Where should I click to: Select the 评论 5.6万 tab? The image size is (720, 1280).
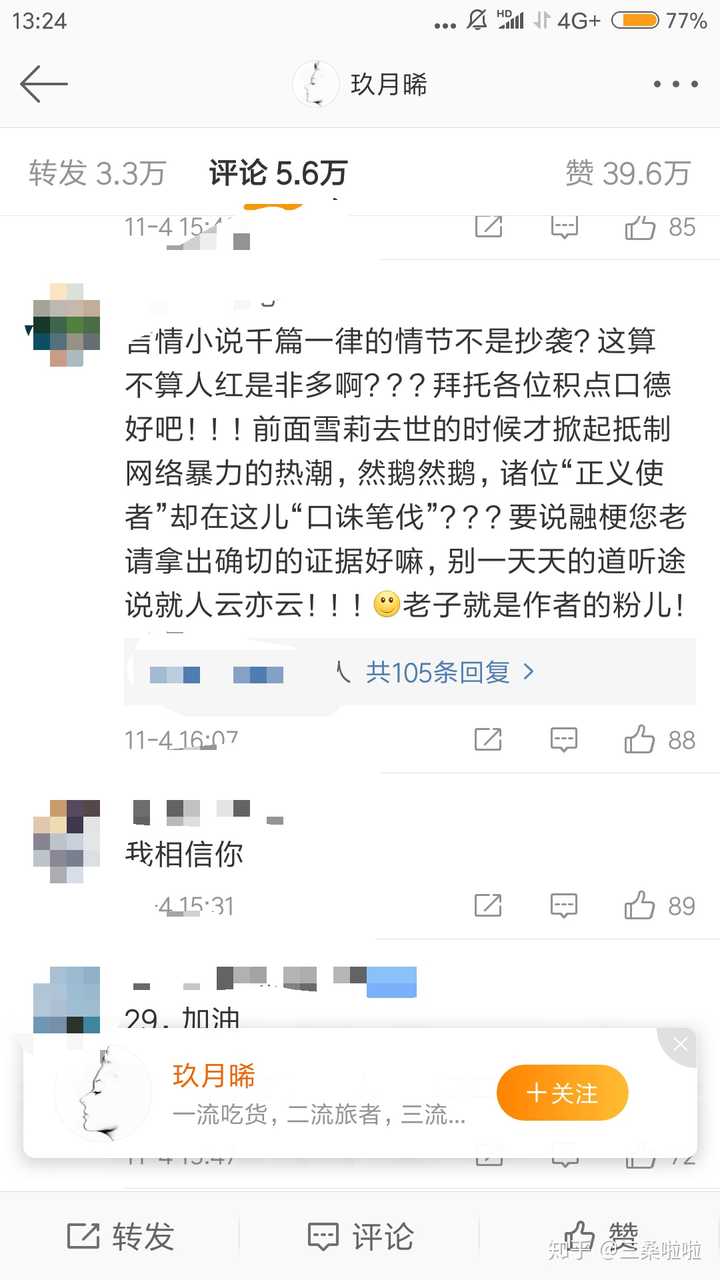[x=278, y=173]
